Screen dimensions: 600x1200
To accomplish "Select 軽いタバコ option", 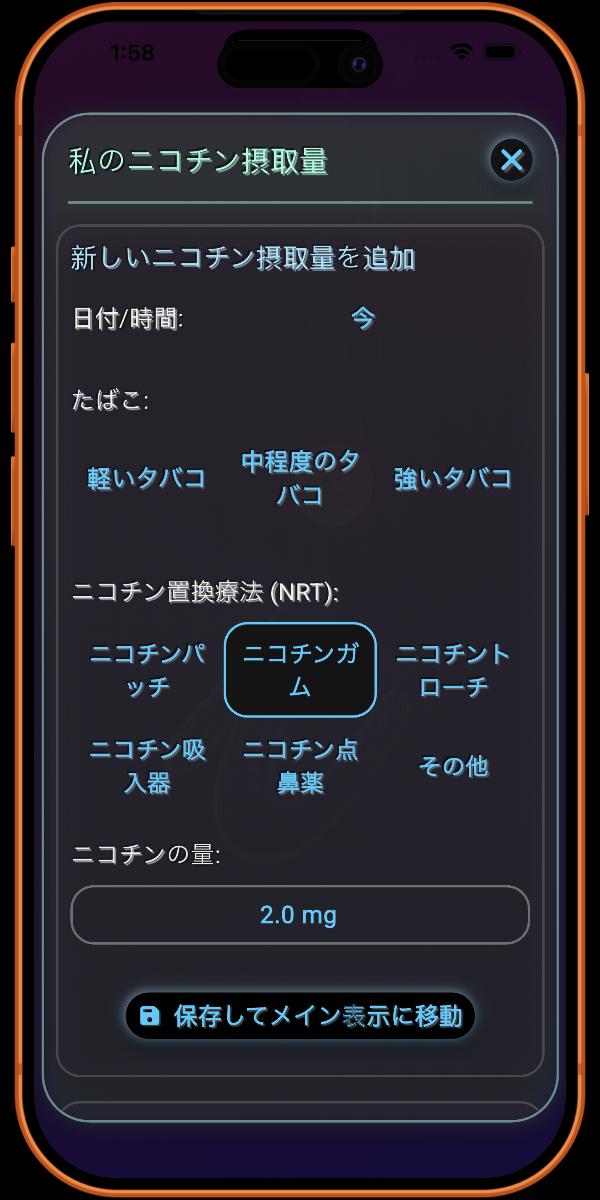I will pyautogui.click(x=147, y=478).
